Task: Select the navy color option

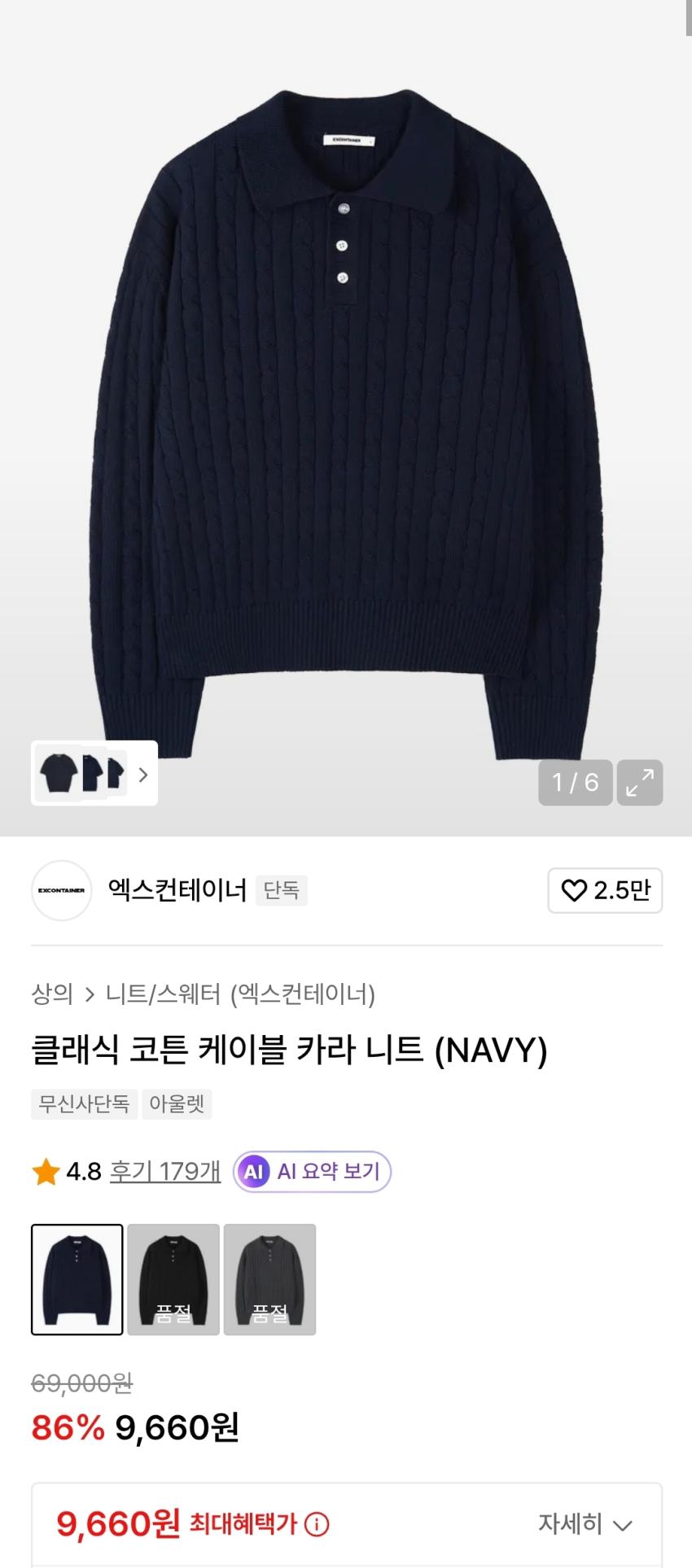Action: [x=77, y=1280]
